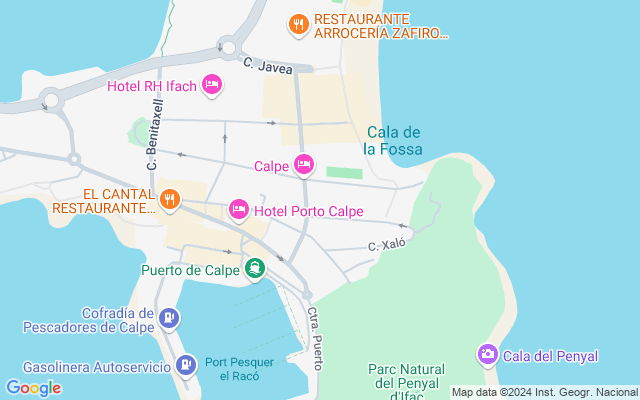The height and width of the screenshot is (400, 640).
Task: Open the Cala del Penyal photo spot pin
Action: tap(487, 355)
